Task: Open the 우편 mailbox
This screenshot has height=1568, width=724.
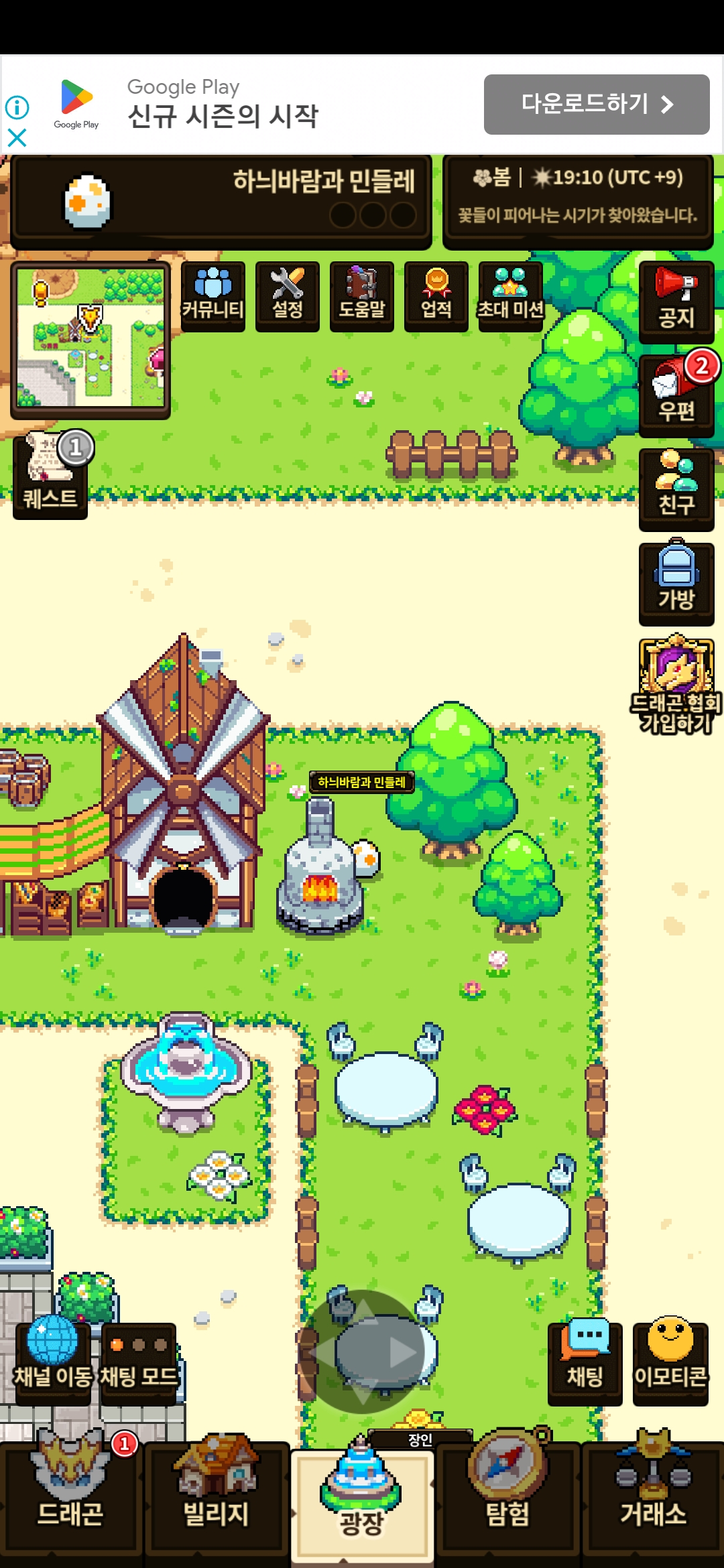Action: (x=676, y=395)
